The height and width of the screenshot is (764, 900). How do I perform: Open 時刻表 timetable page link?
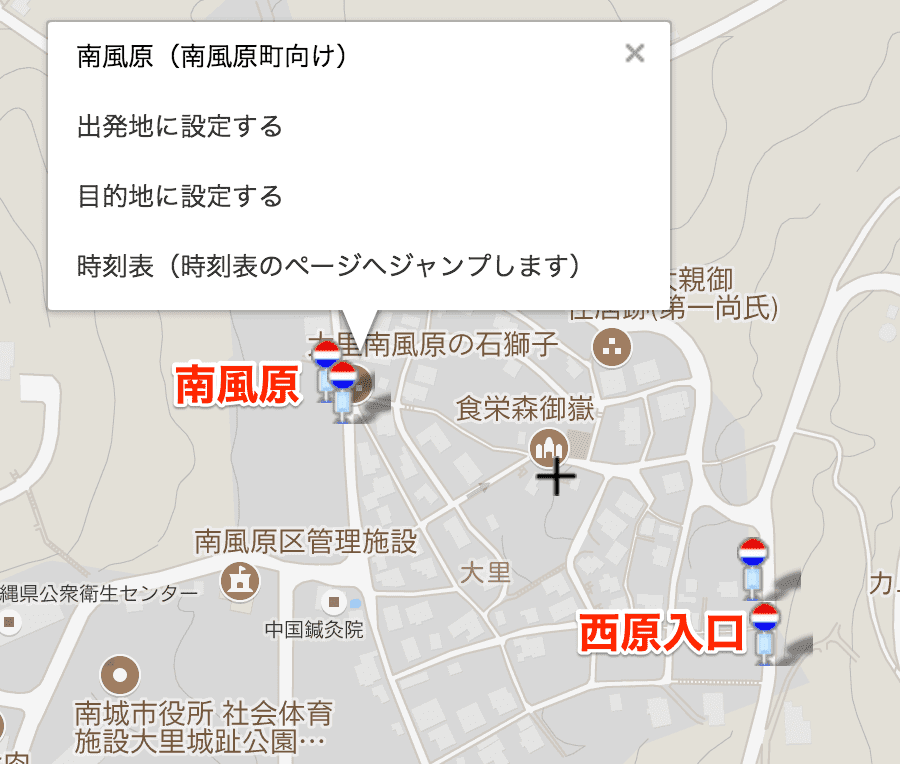(x=329, y=266)
